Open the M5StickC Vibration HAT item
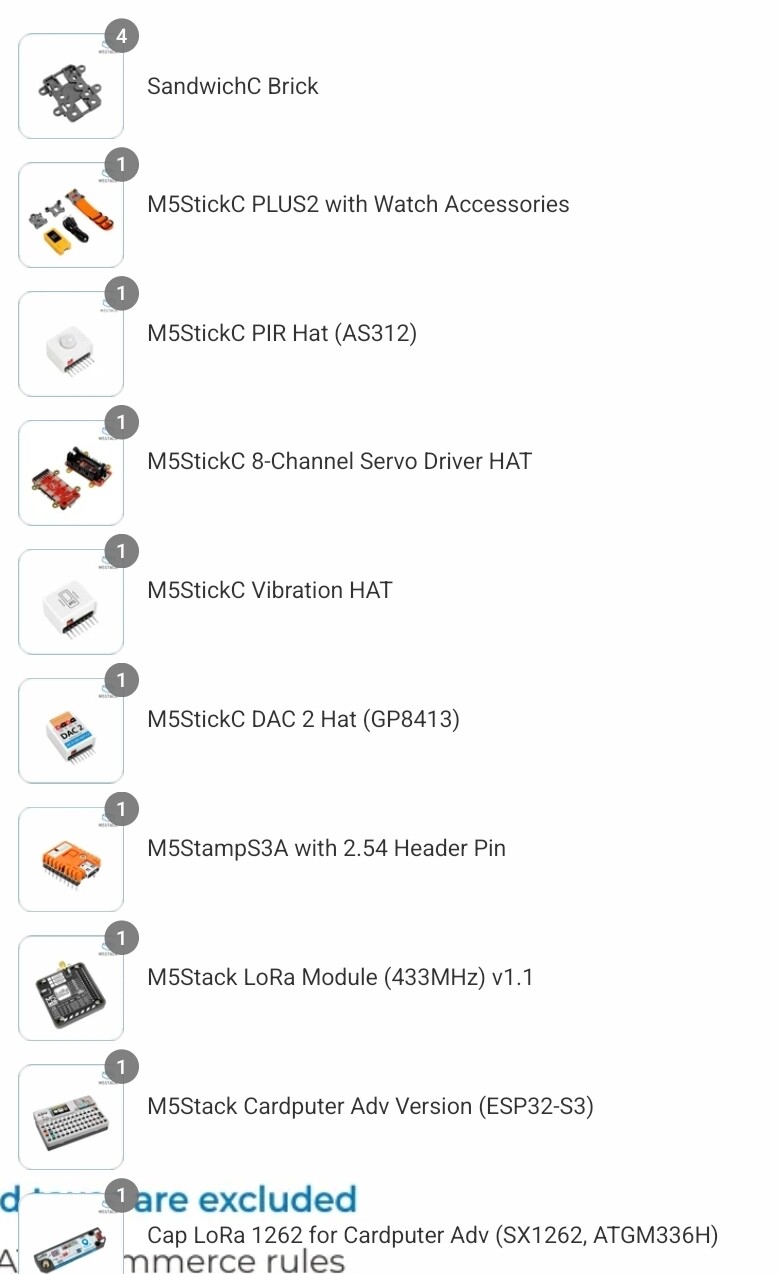Image resolution: width=780 pixels, height=1274 pixels. (x=269, y=590)
